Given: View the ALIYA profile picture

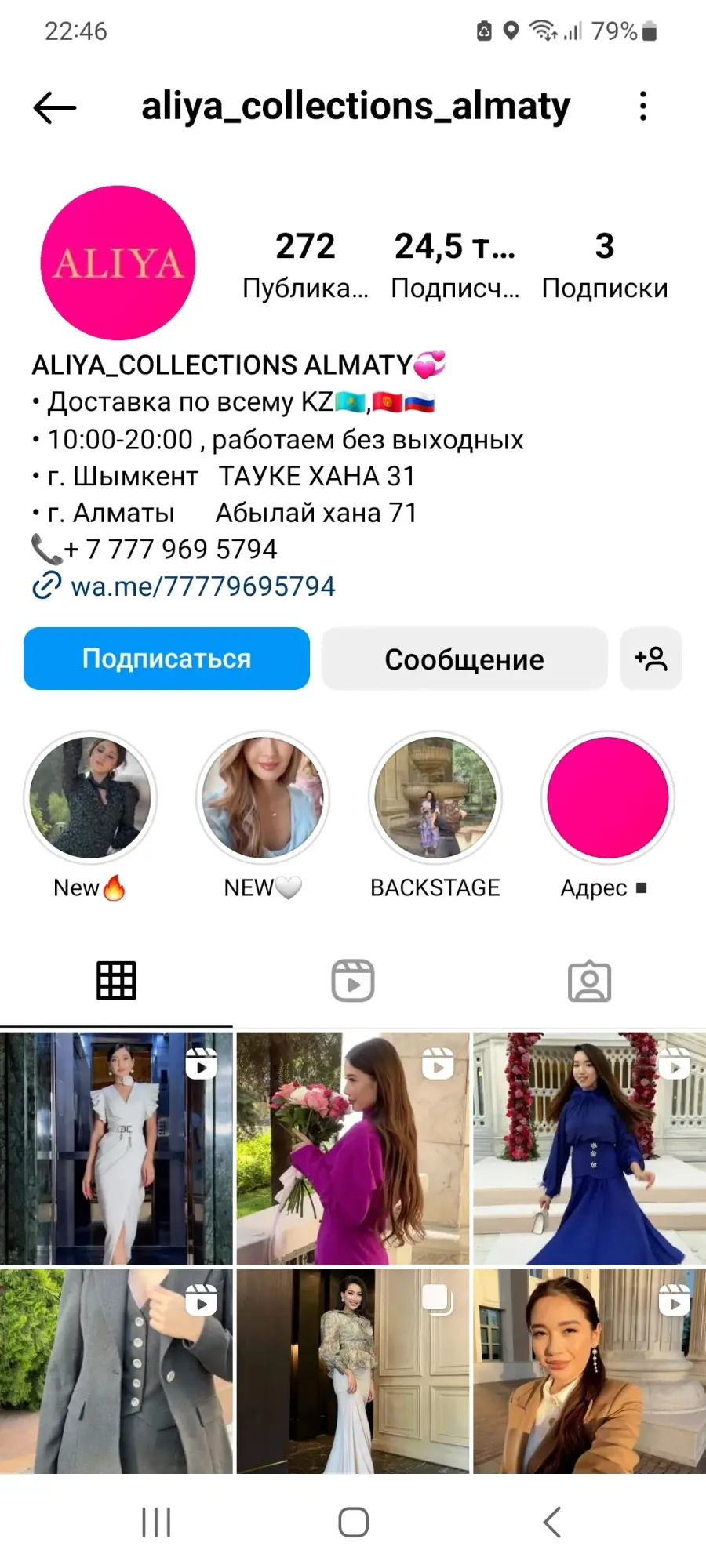Looking at the screenshot, I should 118,263.
